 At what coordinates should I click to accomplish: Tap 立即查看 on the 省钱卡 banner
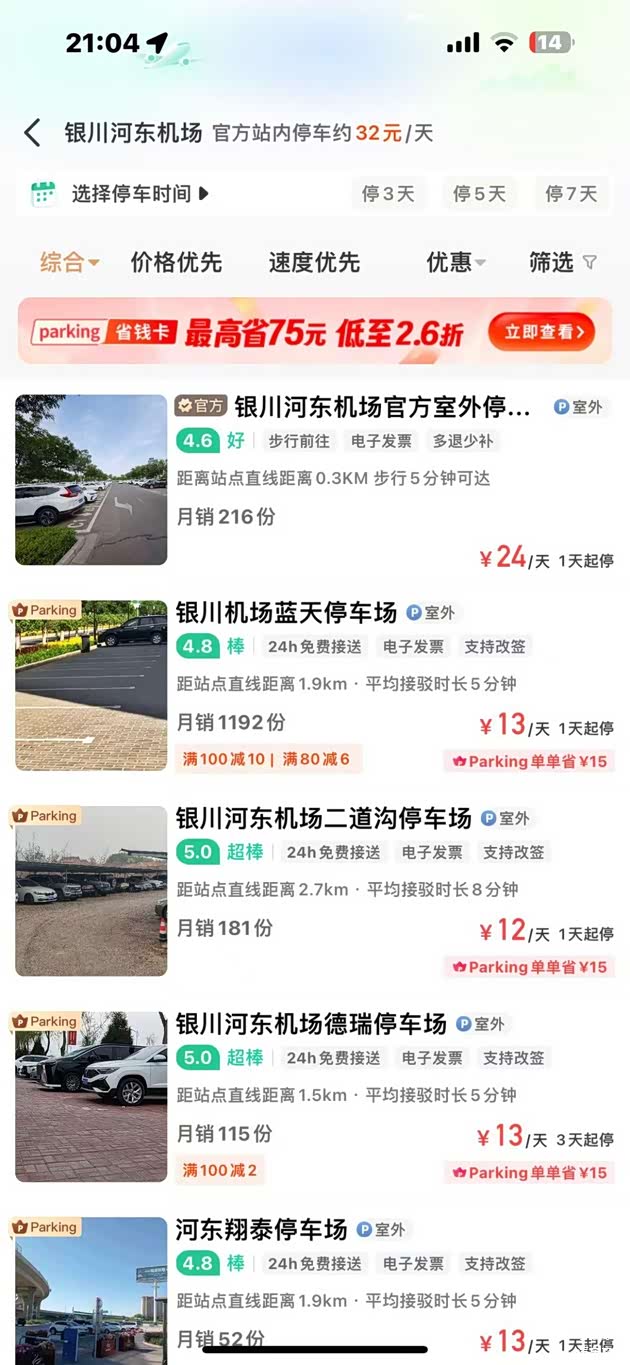pos(541,331)
